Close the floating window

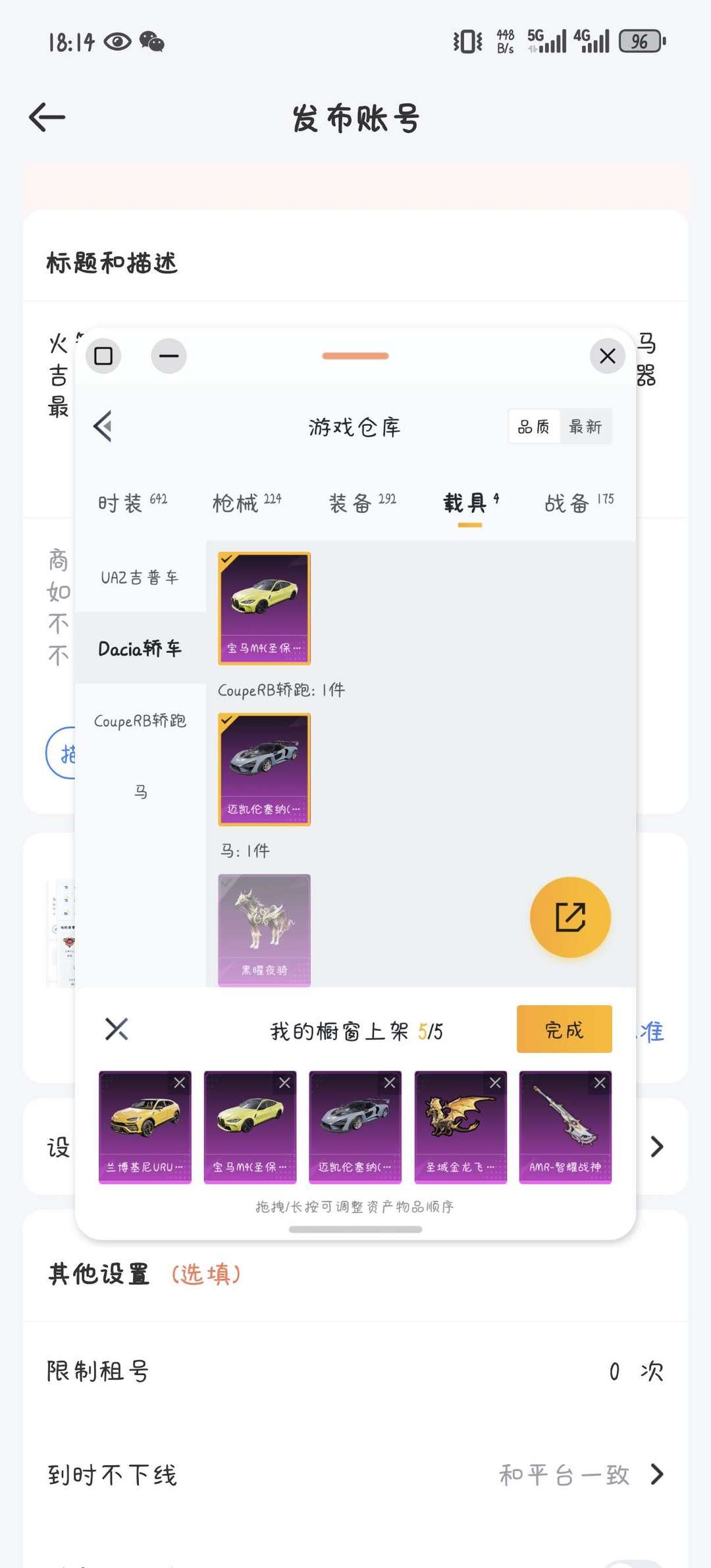(x=607, y=356)
